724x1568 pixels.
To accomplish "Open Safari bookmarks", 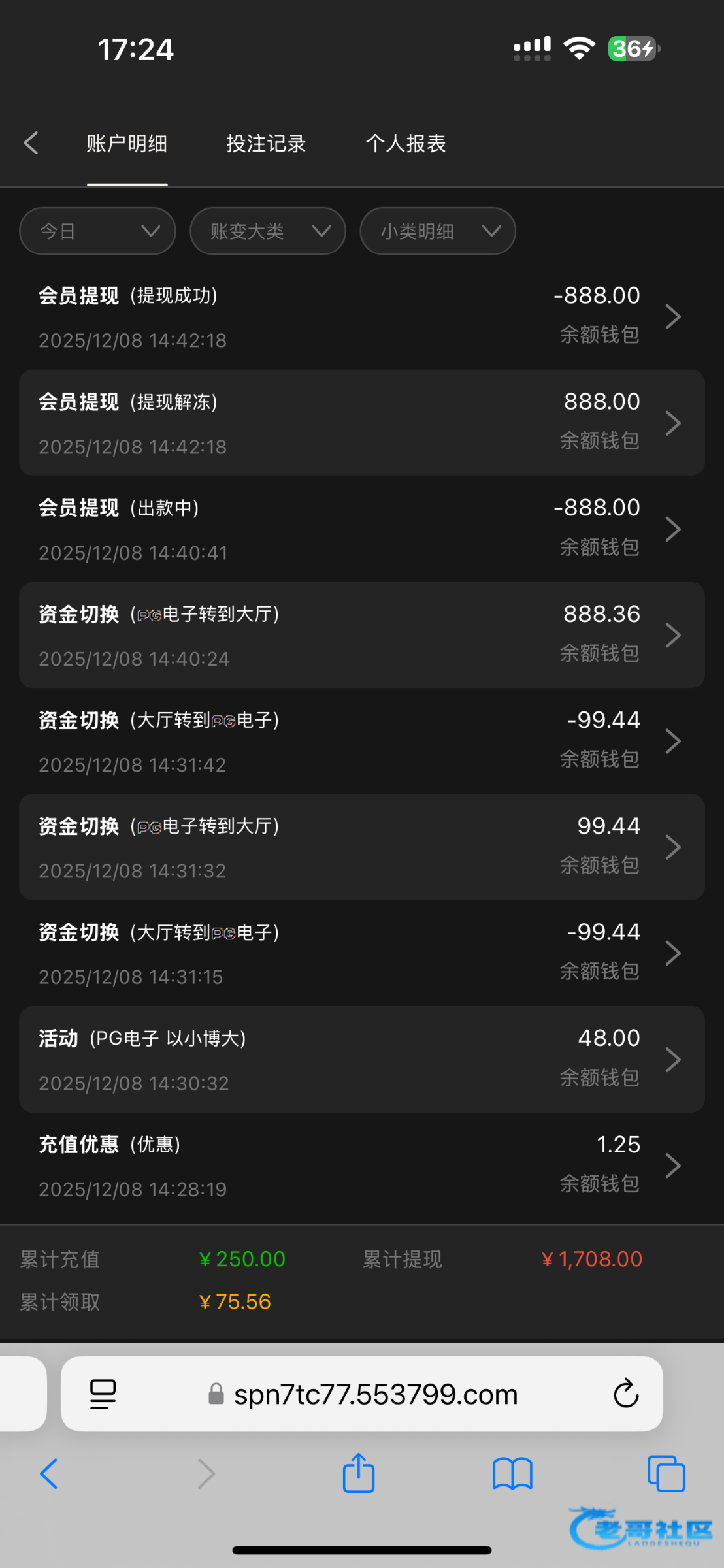I will 512,1473.
